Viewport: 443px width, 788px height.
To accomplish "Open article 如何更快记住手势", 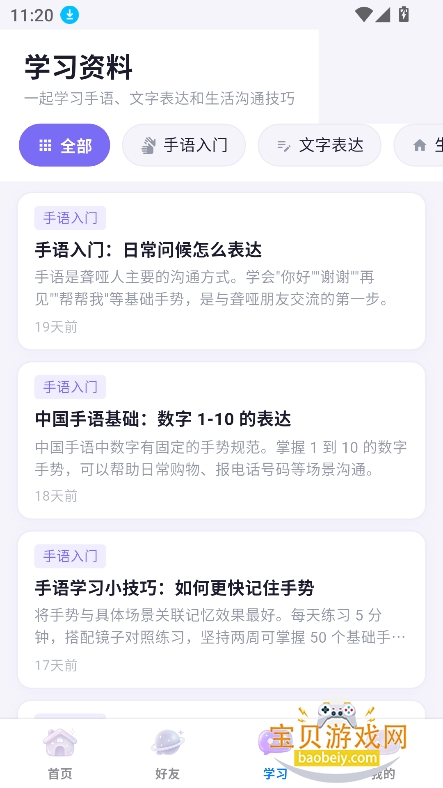I will point(222,610).
